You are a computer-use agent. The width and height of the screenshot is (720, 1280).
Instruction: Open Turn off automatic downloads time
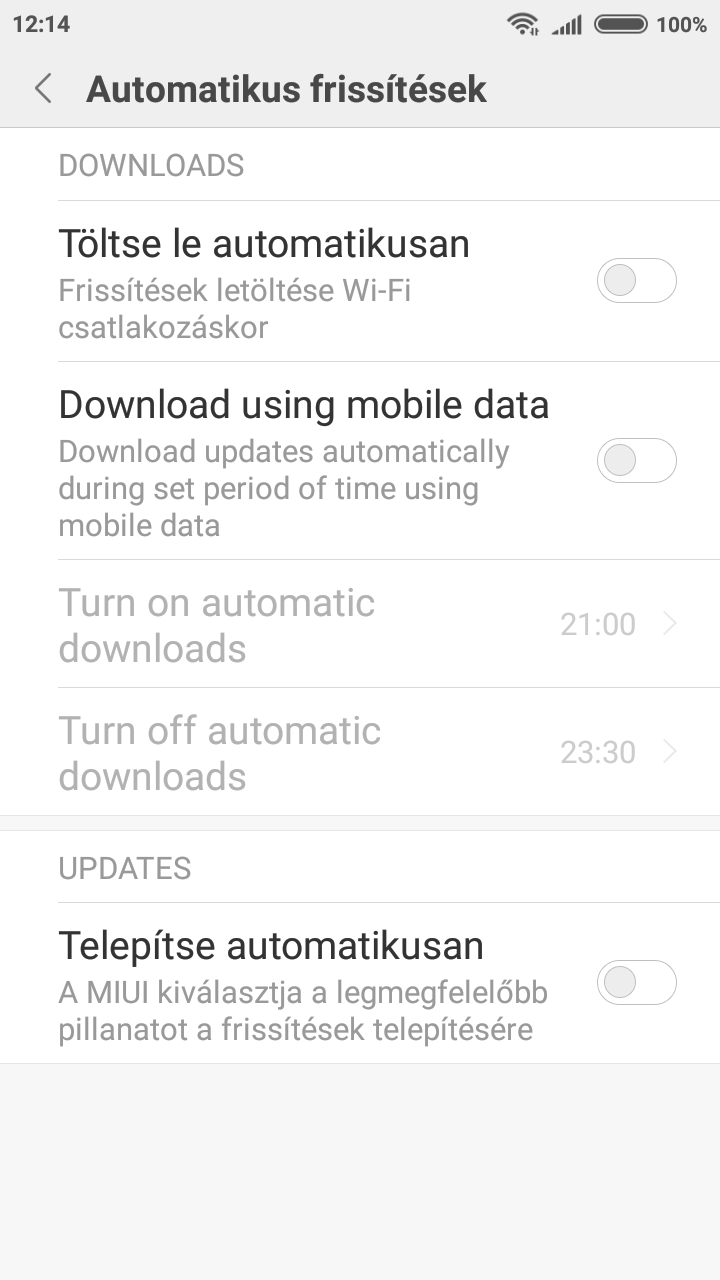360,752
